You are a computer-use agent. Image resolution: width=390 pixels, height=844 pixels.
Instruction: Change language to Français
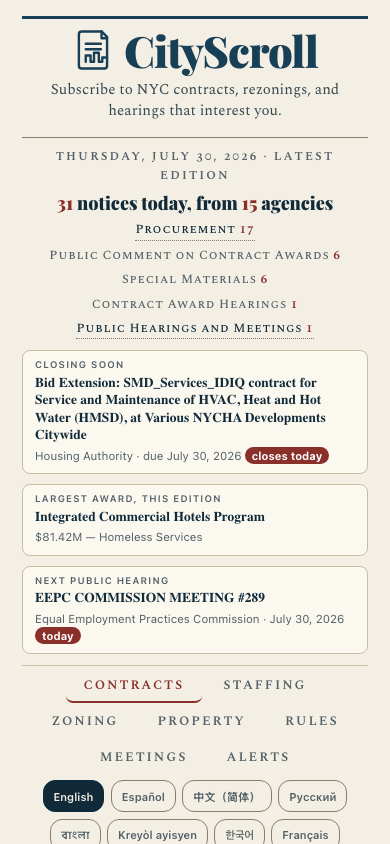click(305, 833)
